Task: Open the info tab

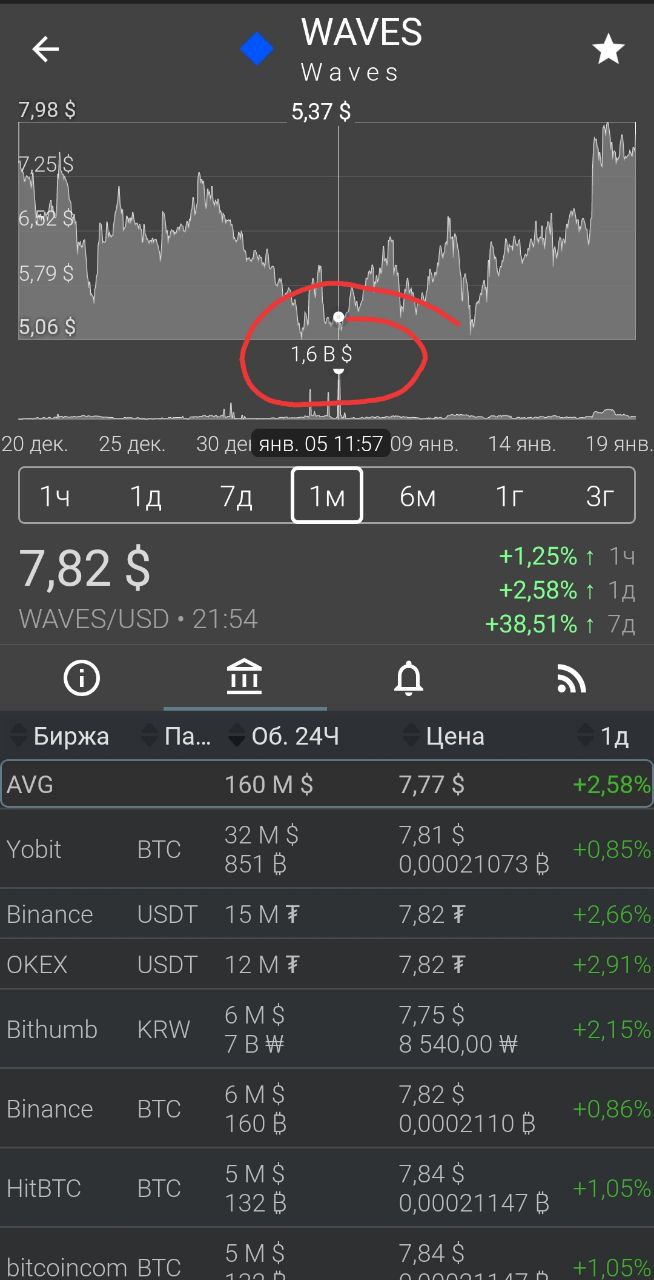Action: tap(82, 678)
